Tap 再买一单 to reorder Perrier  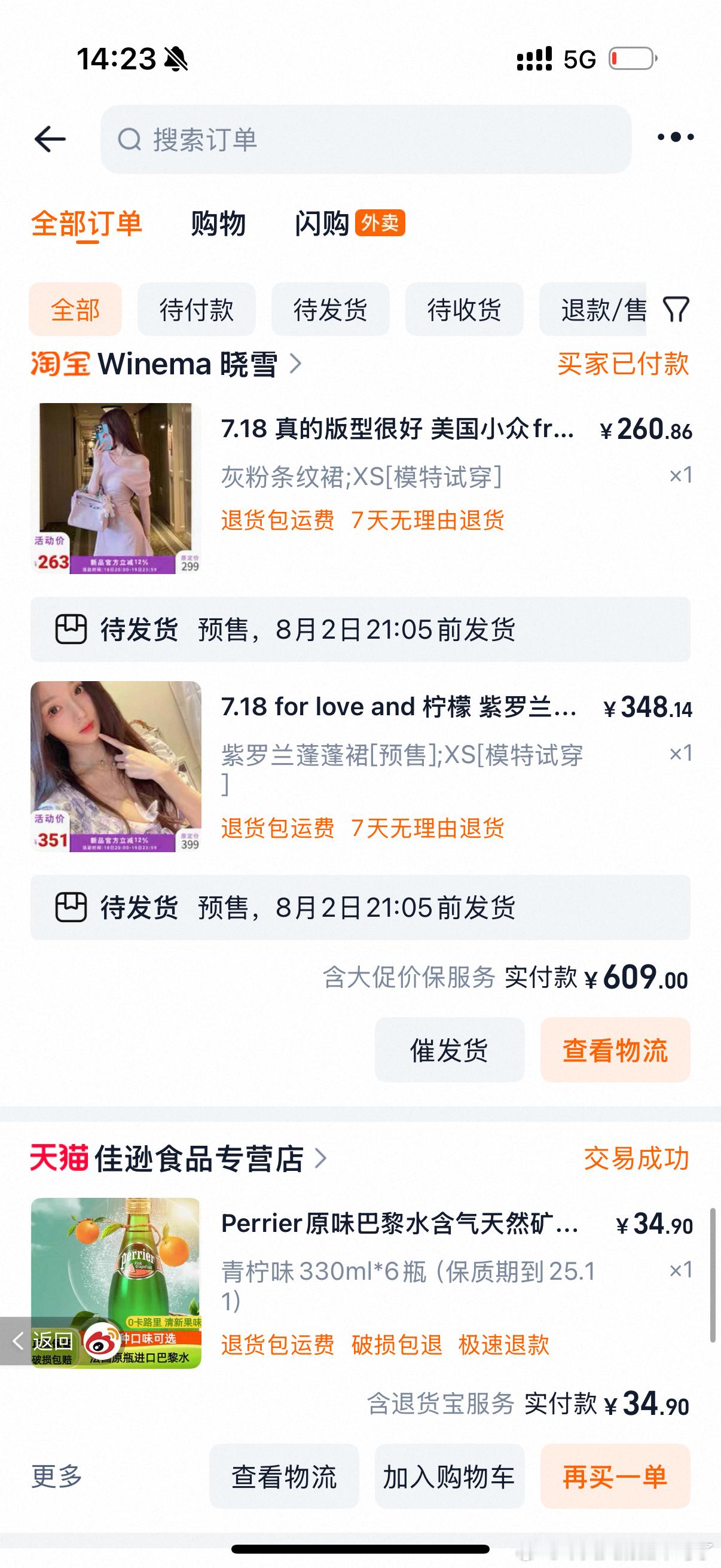615,1477
